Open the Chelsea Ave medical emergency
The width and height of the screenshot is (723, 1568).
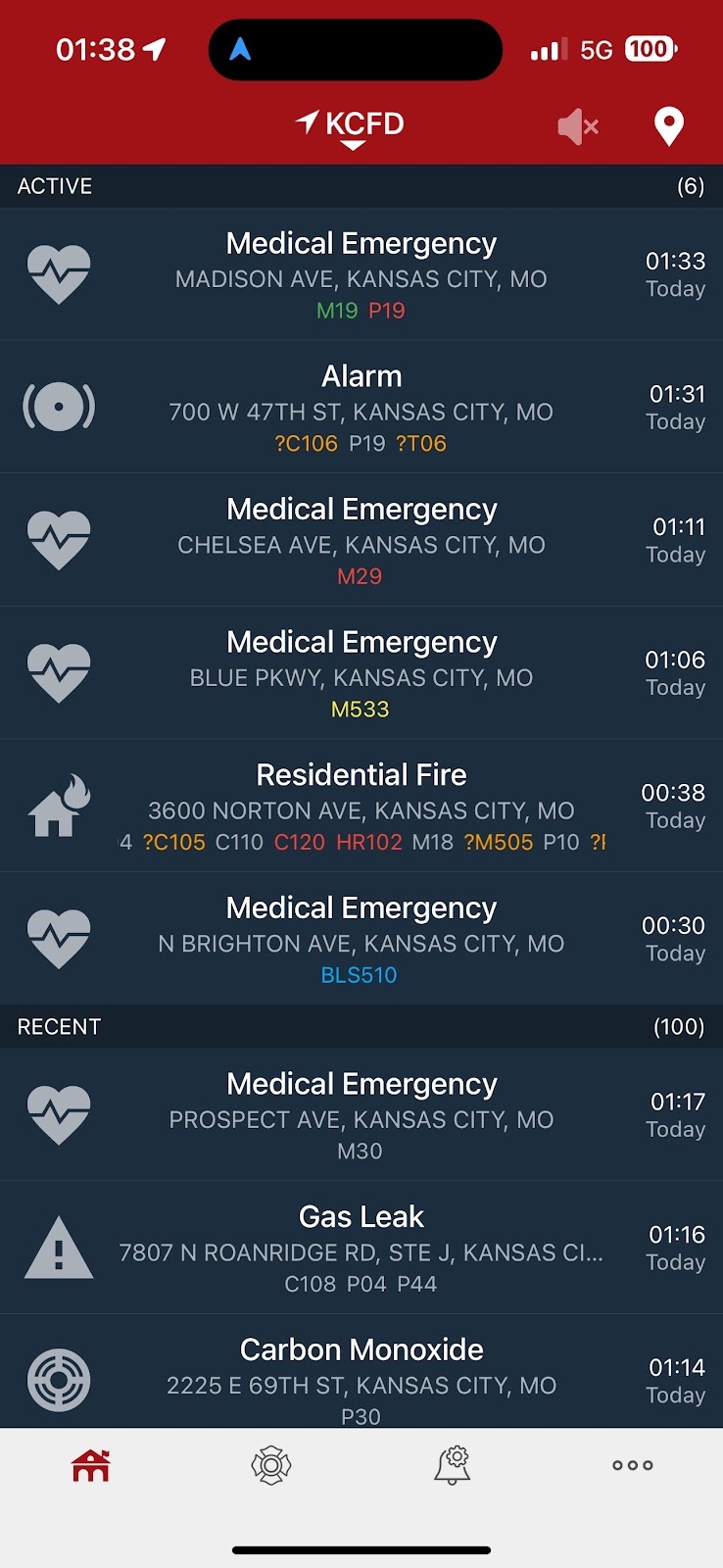[361, 541]
